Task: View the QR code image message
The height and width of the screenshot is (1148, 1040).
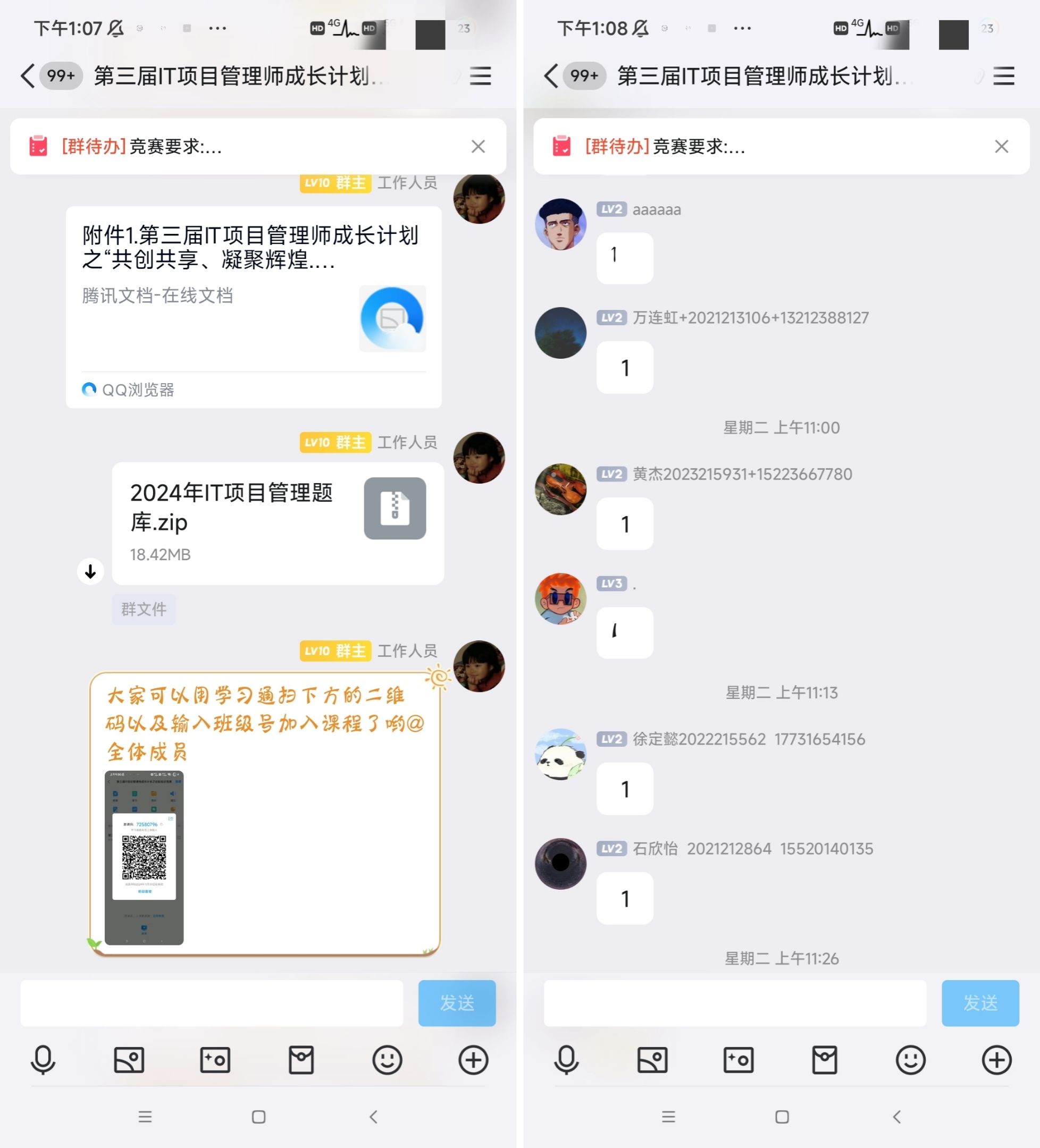Action: pos(144,857)
